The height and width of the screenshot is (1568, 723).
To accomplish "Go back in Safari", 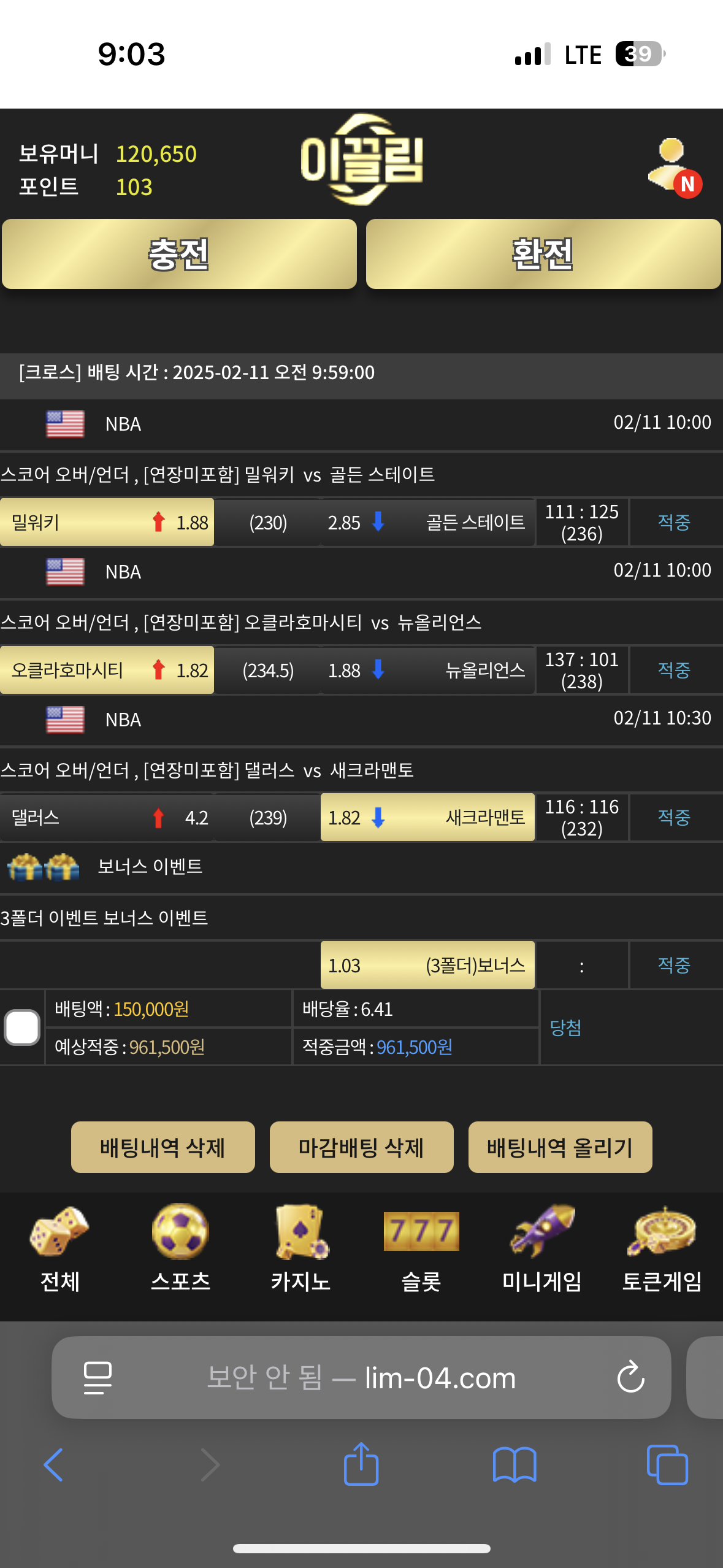I will [54, 1465].
